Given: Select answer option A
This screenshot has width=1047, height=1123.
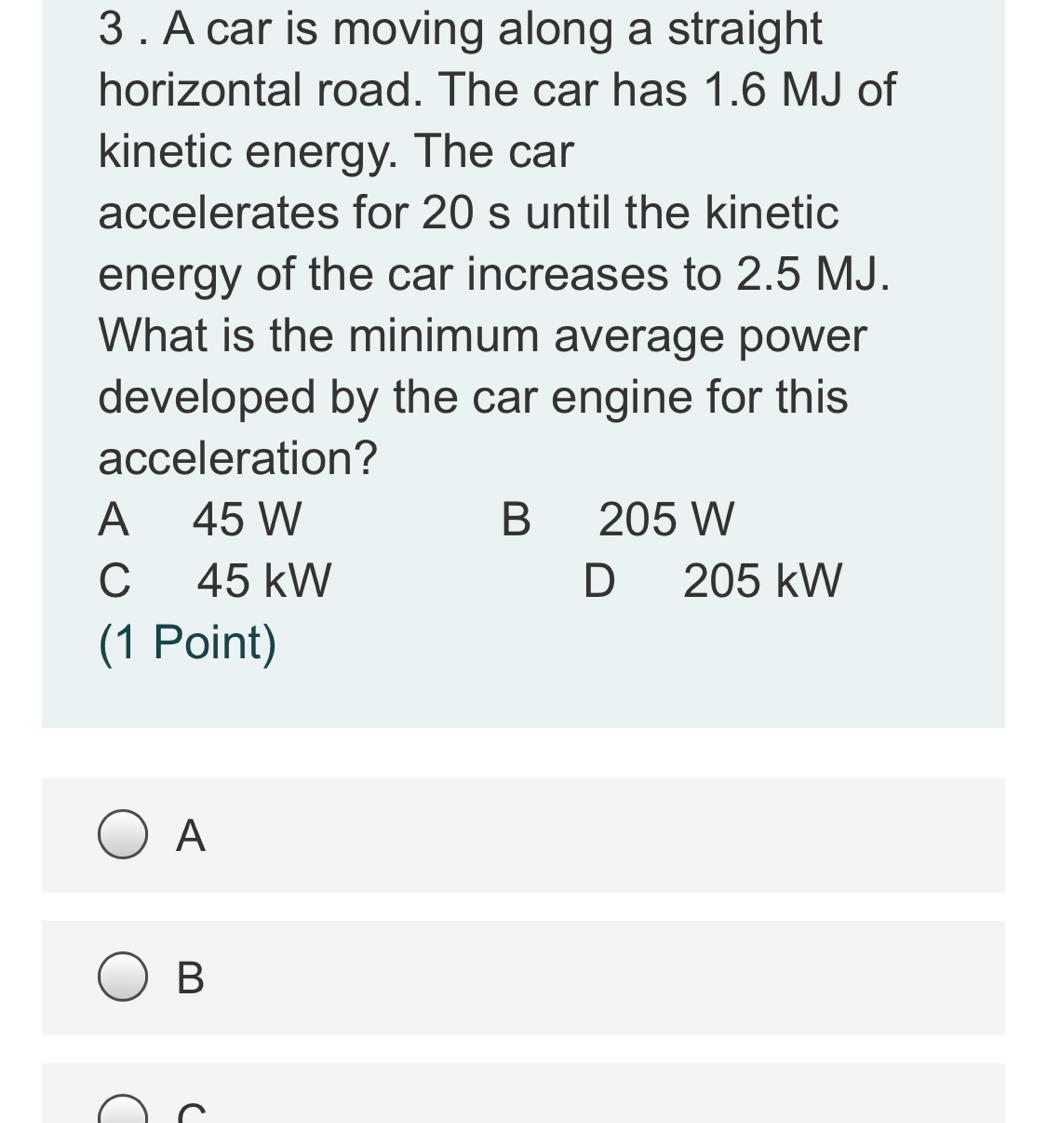Looking at the screenshot, I should point(123,835).
